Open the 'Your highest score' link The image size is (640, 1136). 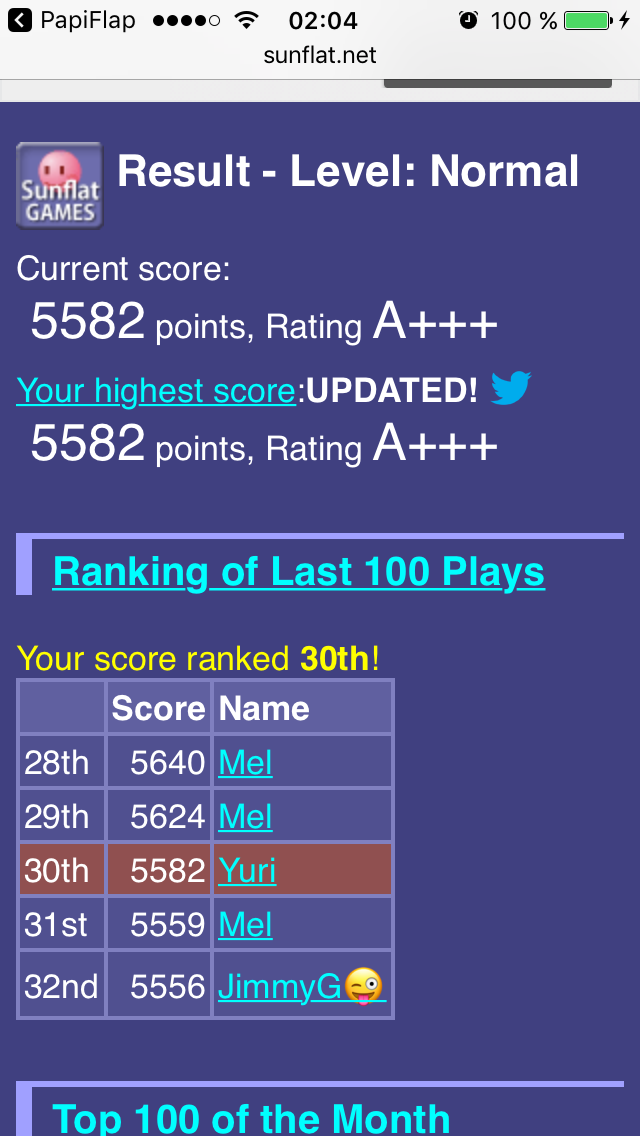click(156, 390)
